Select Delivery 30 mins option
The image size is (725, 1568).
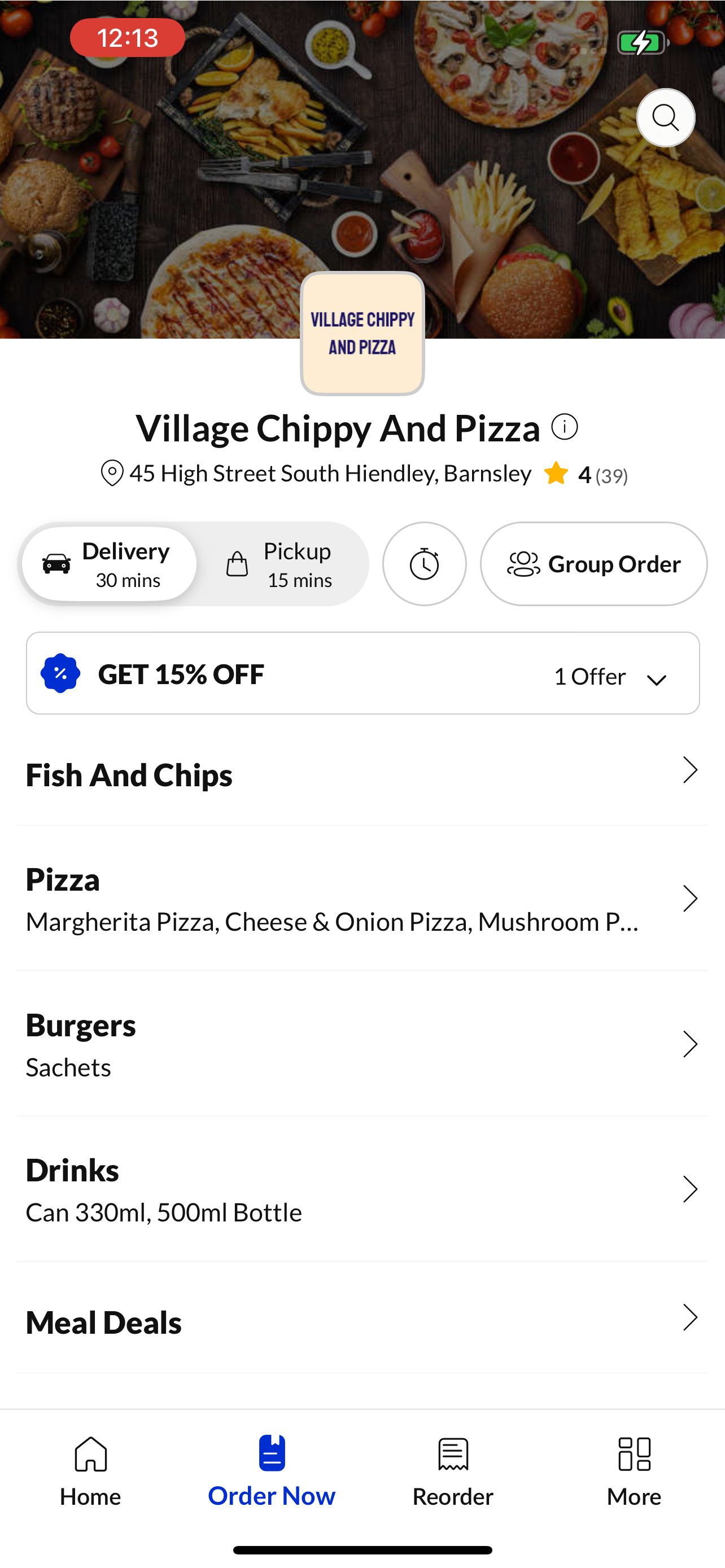pos(110,564)
